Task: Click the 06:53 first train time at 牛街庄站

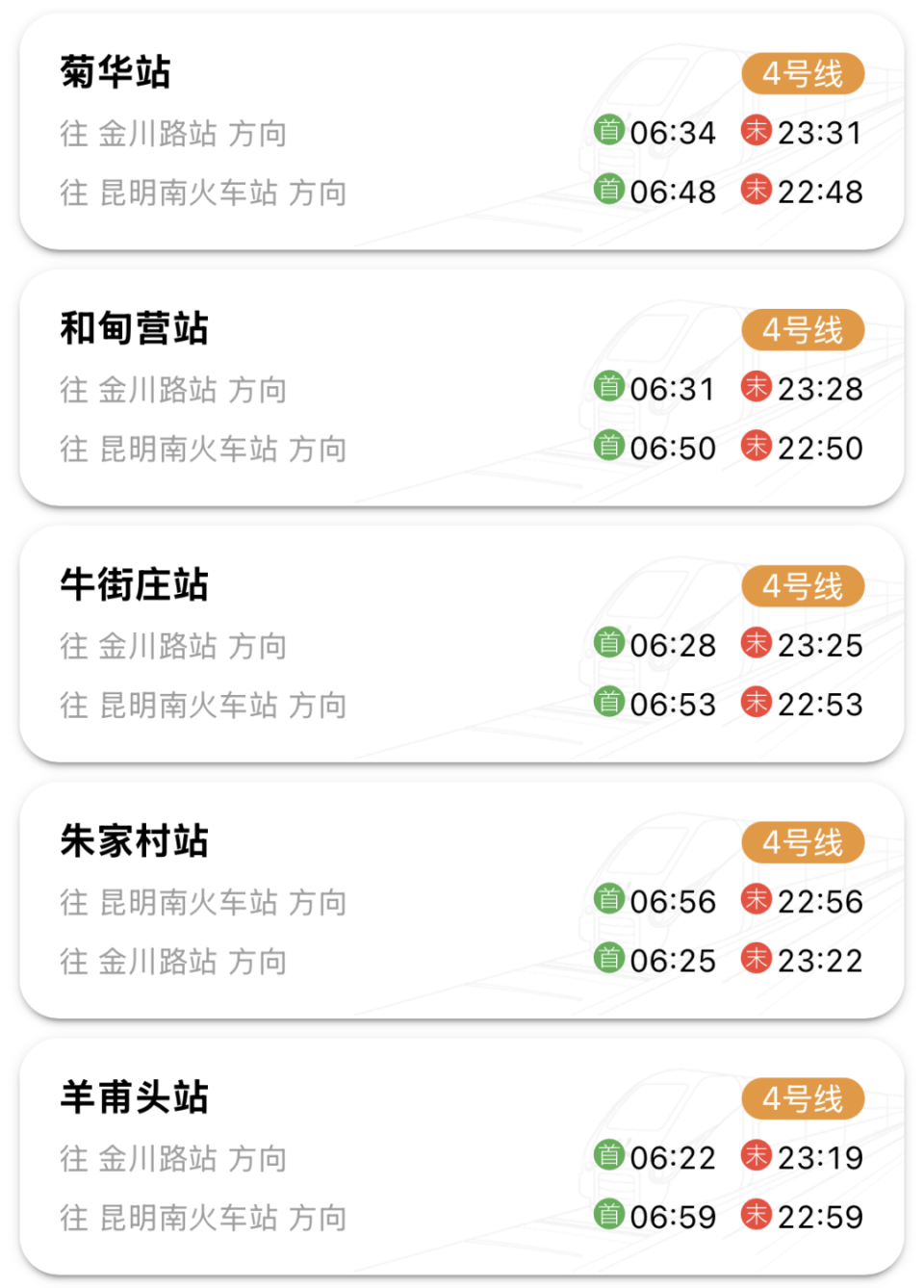Action: tap(674, 705)
